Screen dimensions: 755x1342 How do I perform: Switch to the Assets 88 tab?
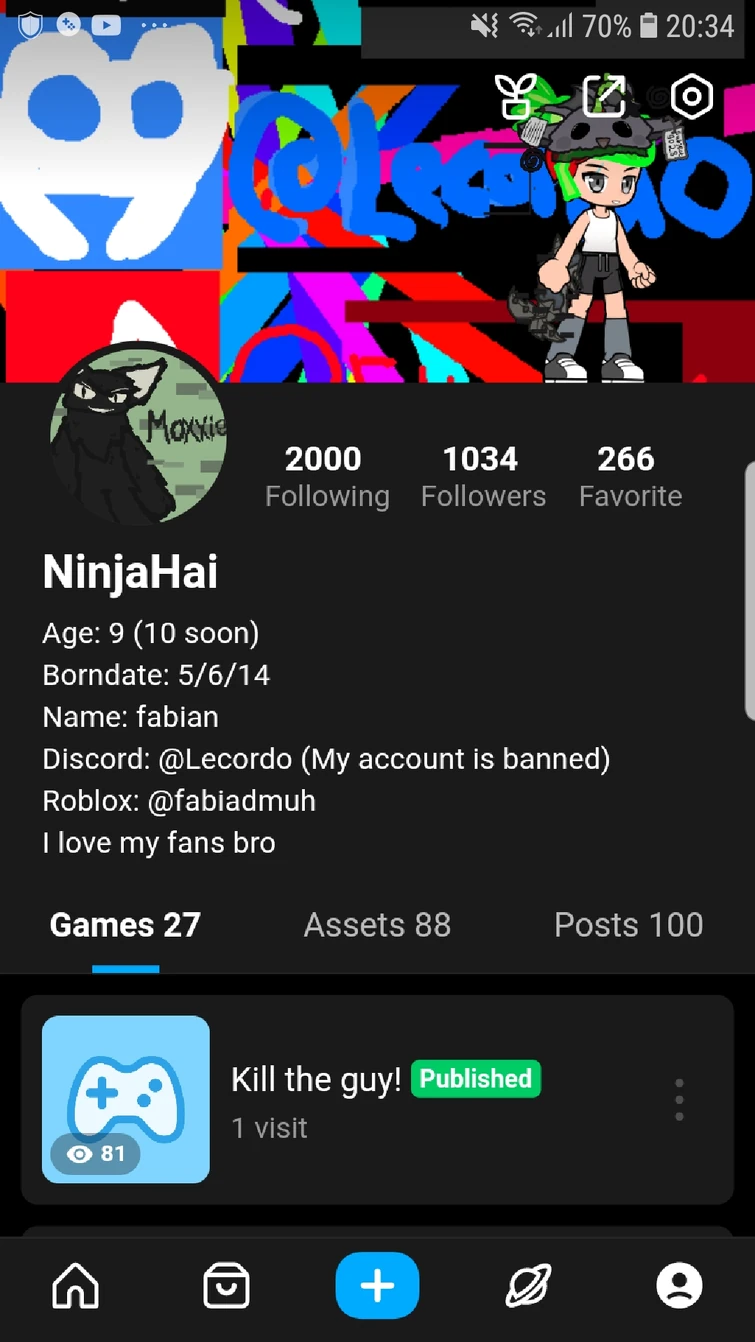tap(377, 925)
